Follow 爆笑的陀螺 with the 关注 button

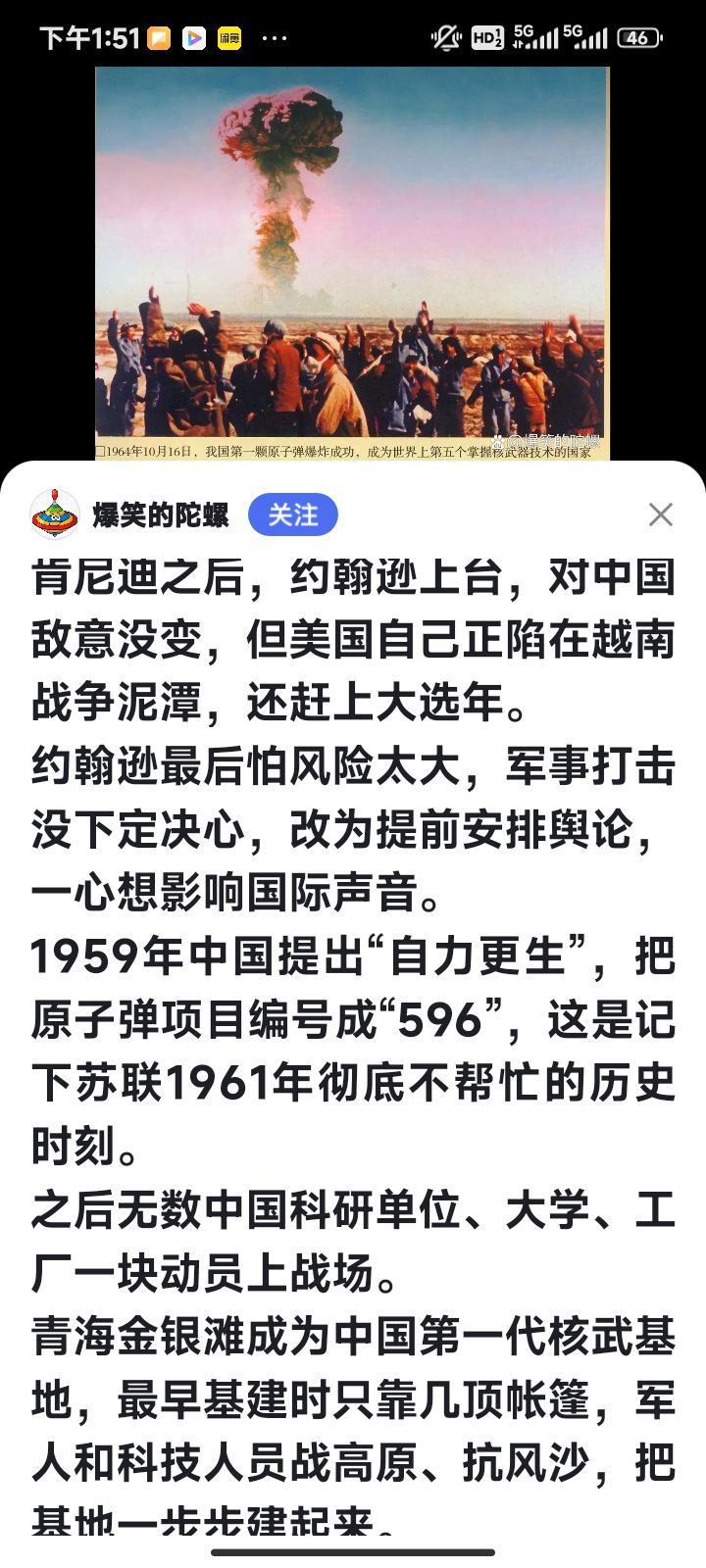(x=292, y=514)
